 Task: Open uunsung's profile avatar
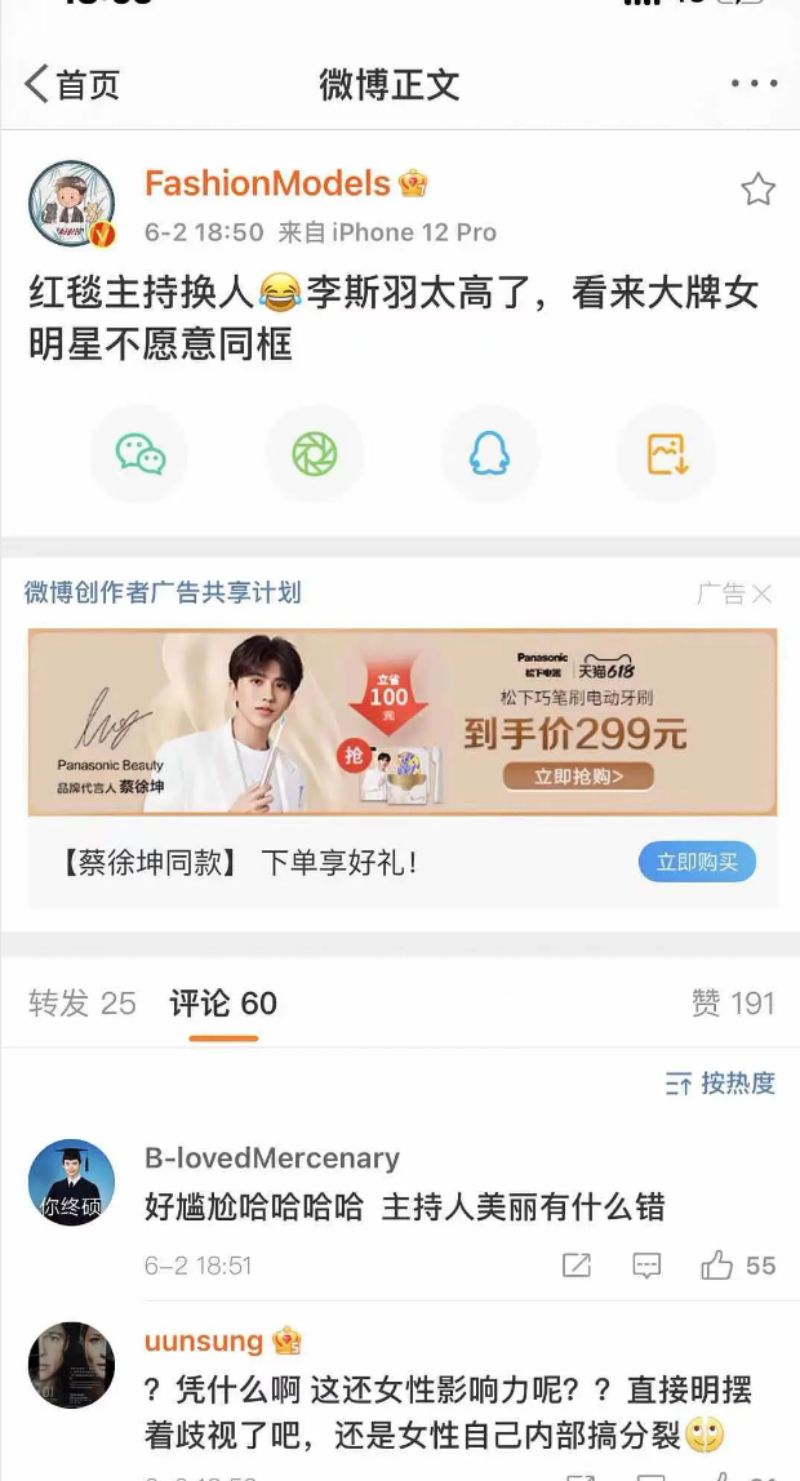71,1365
